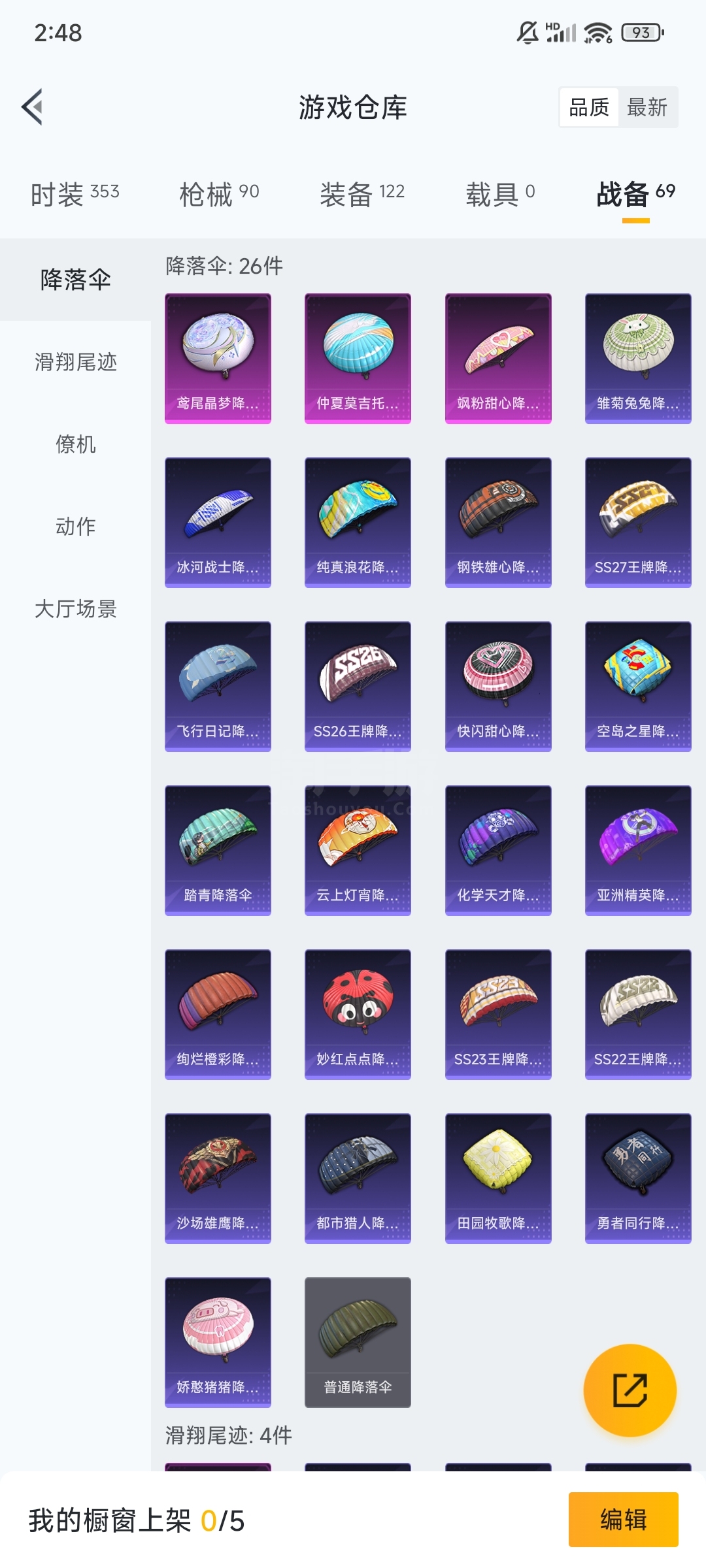The height and width of the screenshot is (1568, 706).
Task: View the 妙红点点 ladybug parachute
Action: point(358,1015)
